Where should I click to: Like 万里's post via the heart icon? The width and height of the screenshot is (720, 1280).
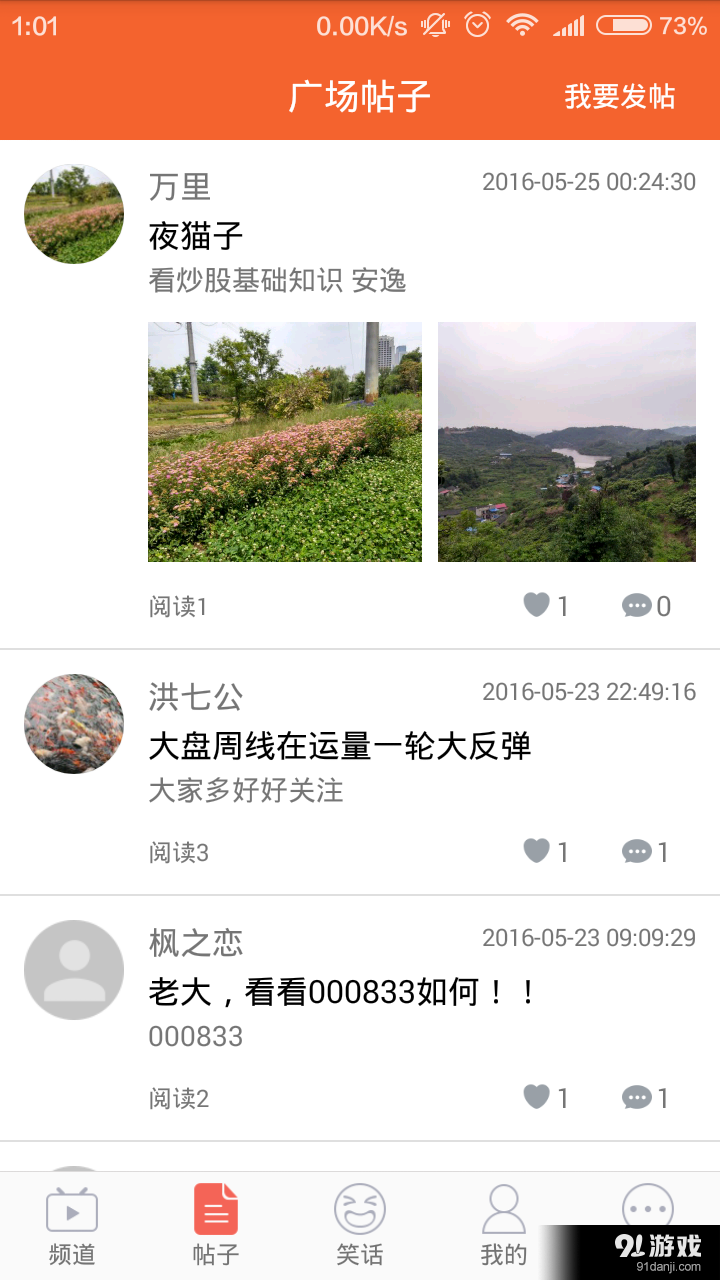click(538, 605)
